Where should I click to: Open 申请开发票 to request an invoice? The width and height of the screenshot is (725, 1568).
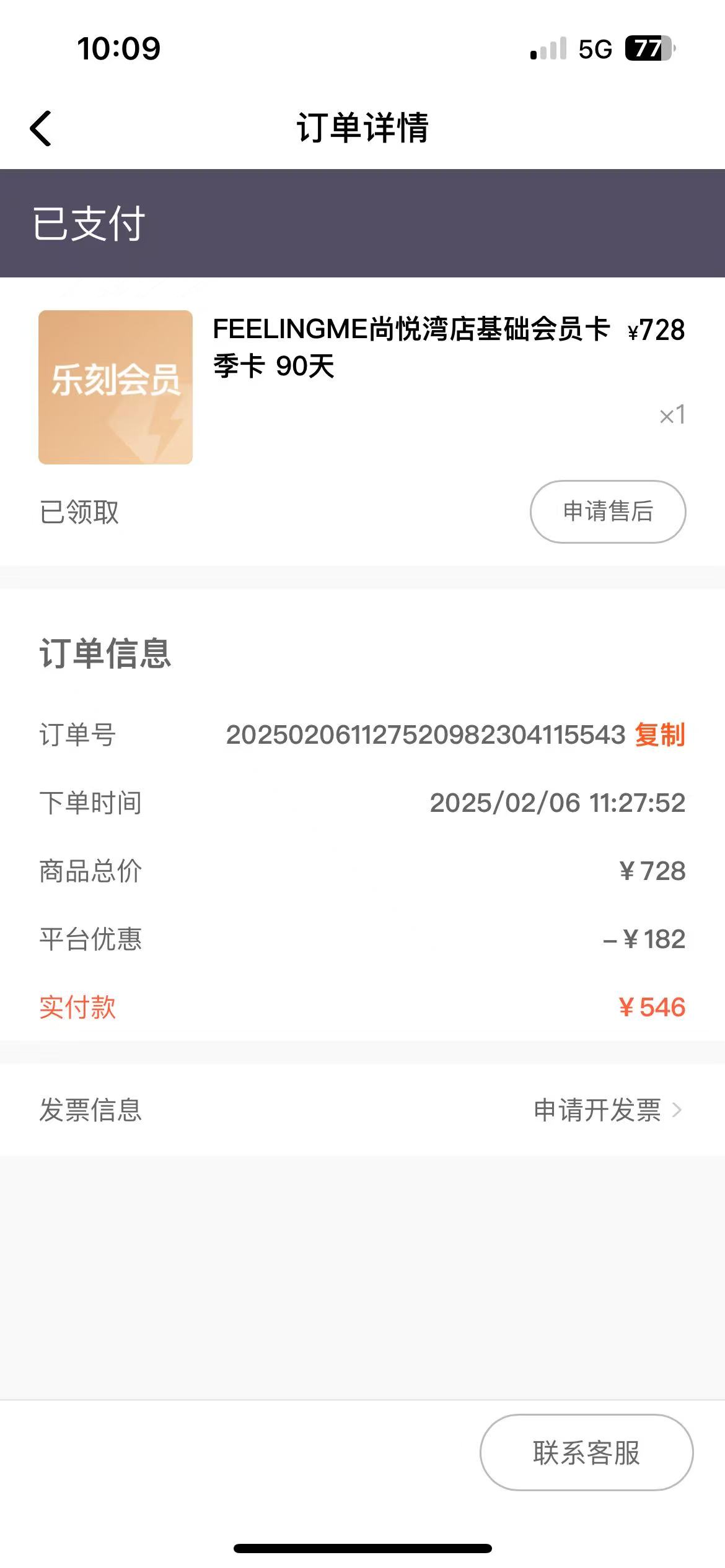pos(608,1110)
